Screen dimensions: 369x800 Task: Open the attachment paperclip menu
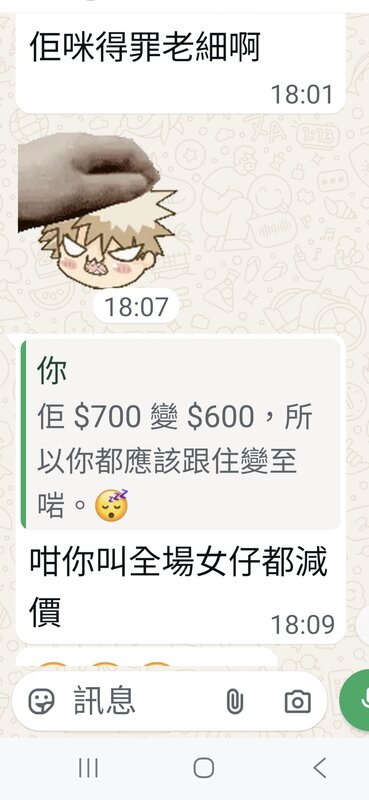(x=234, y=702)
